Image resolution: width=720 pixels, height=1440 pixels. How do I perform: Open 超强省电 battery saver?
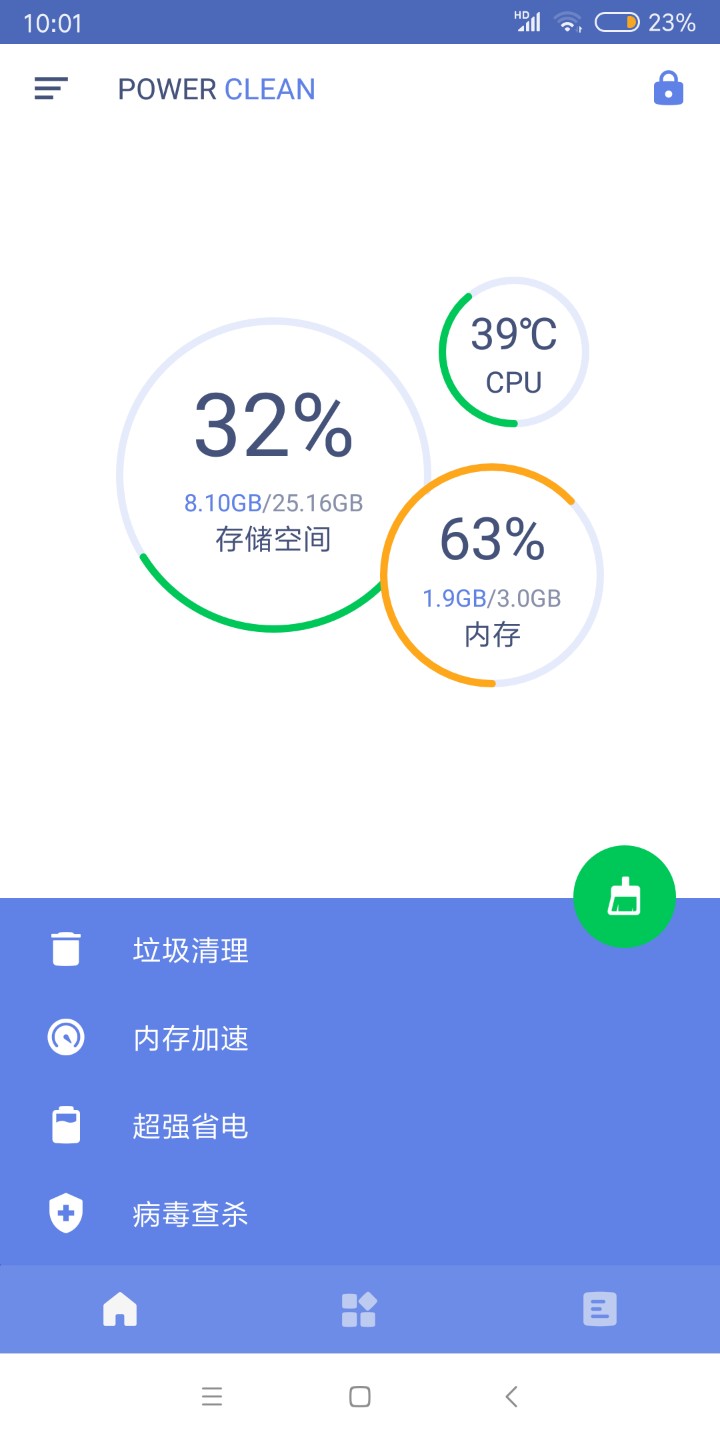click(x=190, y=1127)
